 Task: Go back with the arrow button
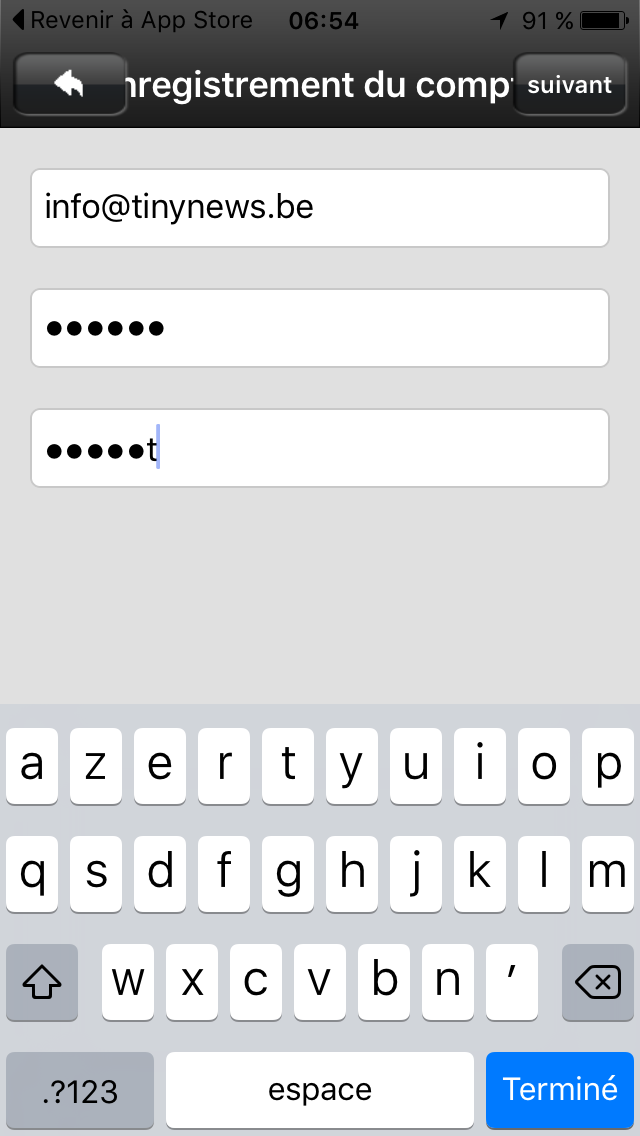(x=70, y=85)
